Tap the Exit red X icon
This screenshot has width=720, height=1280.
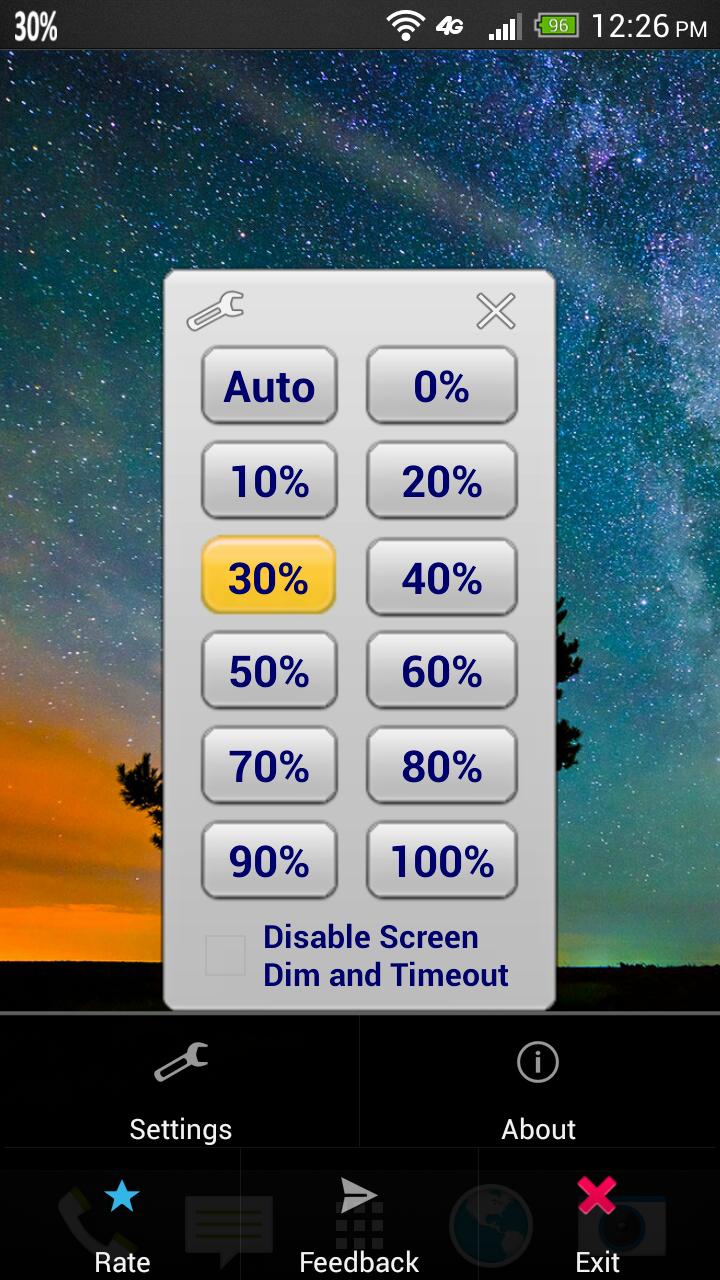[x=597, y=1196]
